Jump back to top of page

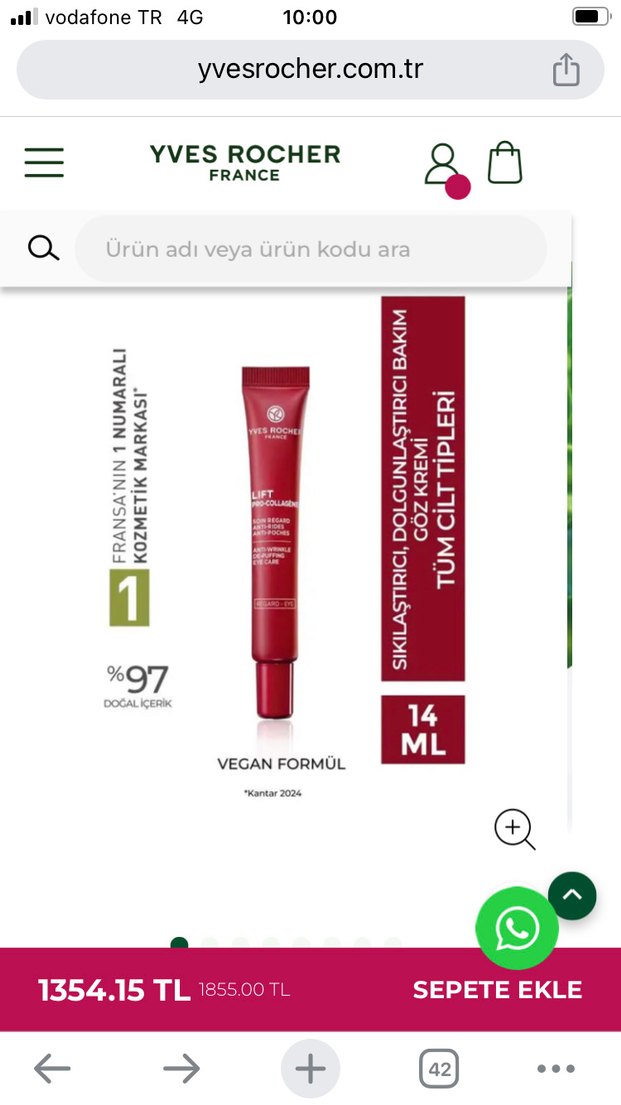pos(572,896)
